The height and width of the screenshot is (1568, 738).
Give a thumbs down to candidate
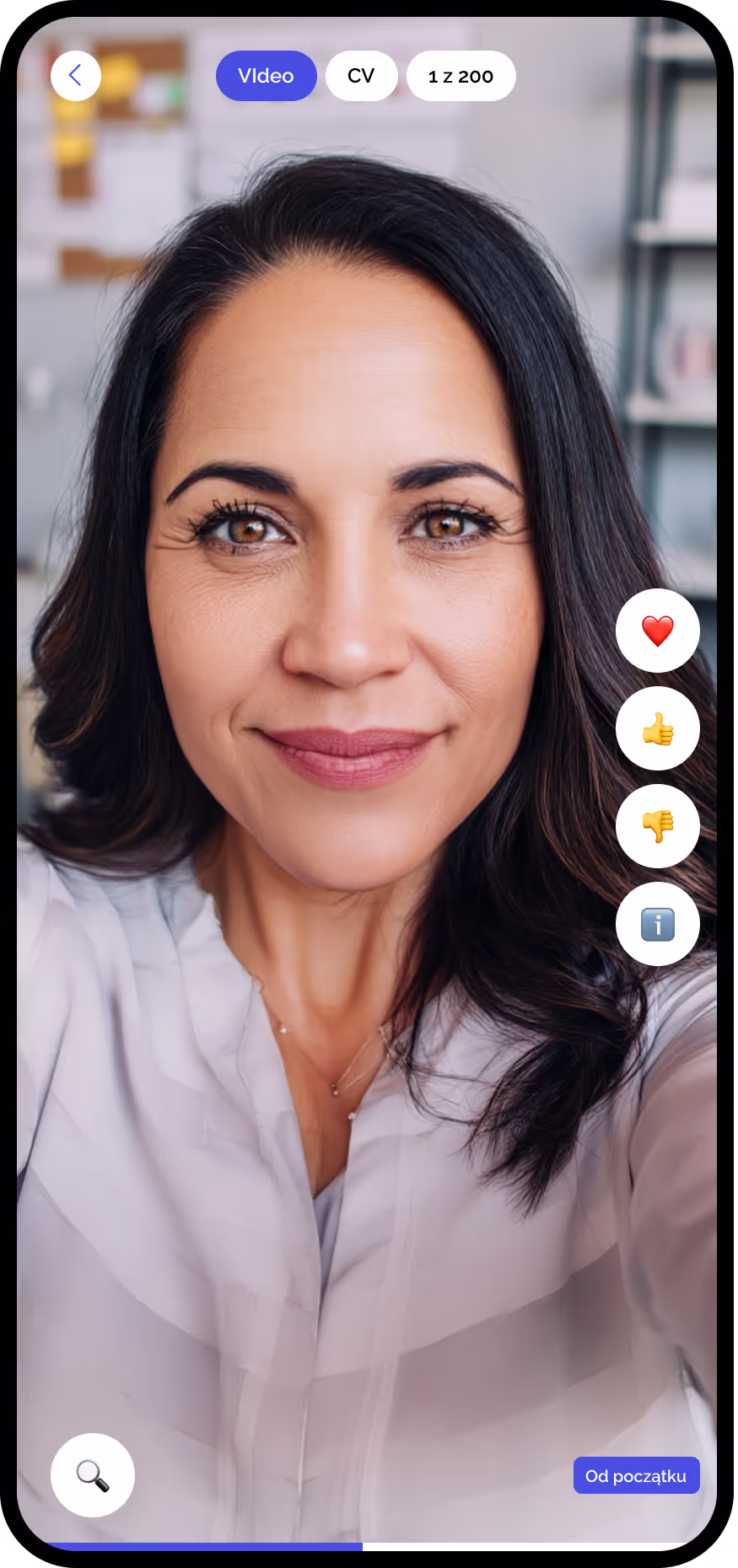[x=657, y=826]
